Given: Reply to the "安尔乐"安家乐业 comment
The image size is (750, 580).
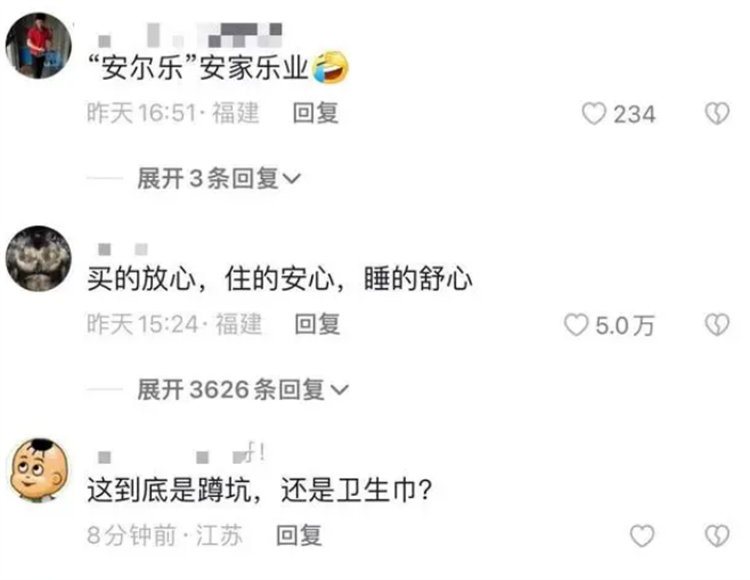Looking at the screenshot, I should tap(315, 113).
